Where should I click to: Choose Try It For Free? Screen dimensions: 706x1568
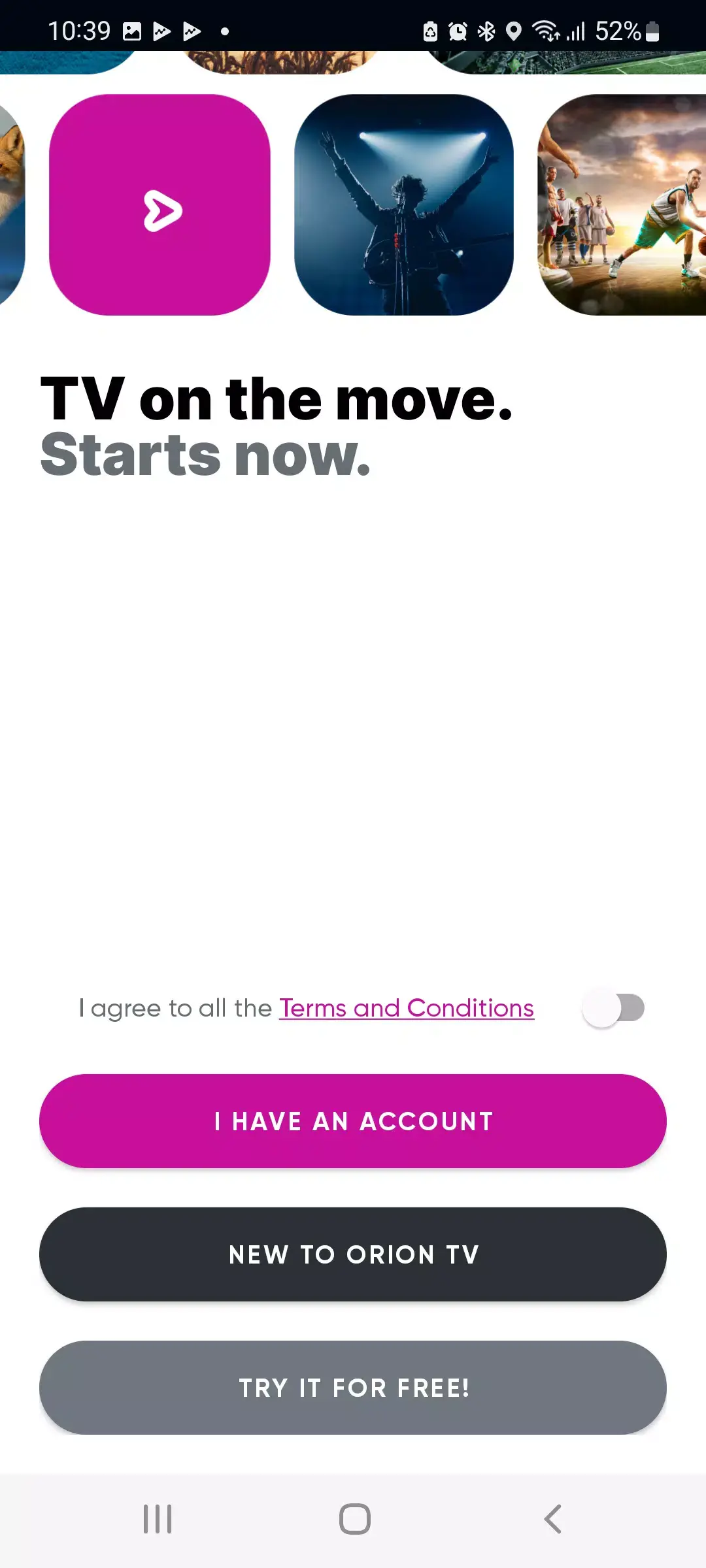353,1388
